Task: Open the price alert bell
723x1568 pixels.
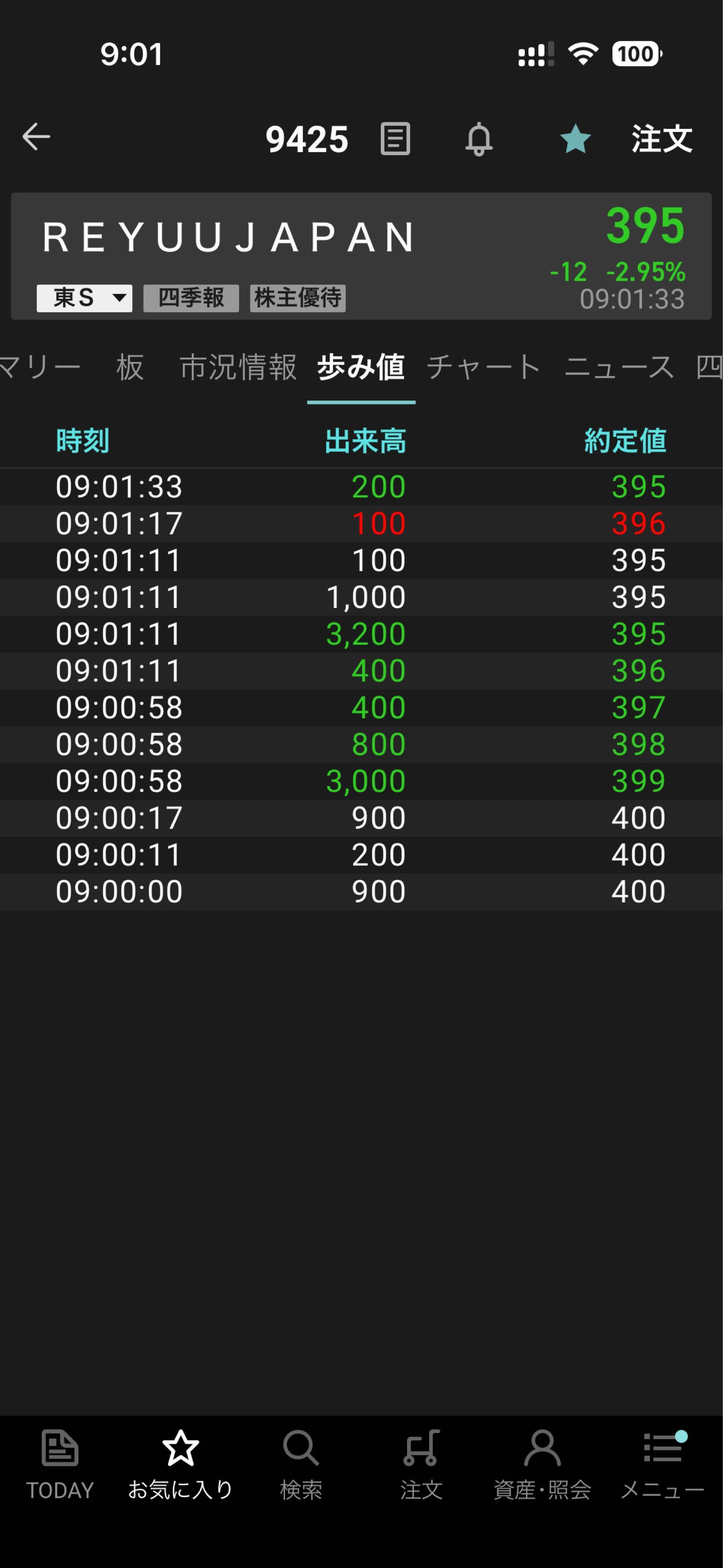Action: coord(478,139)
